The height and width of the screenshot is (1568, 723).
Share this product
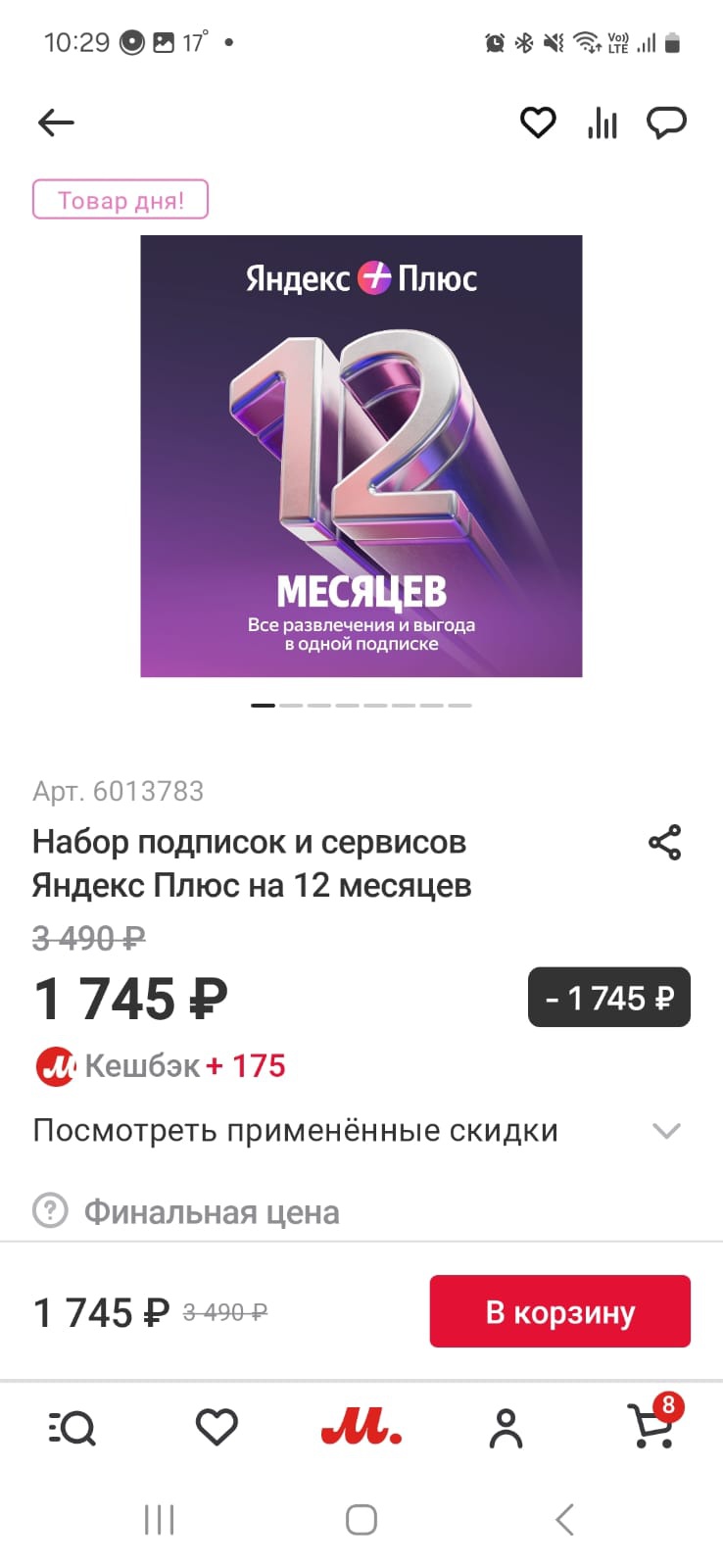pos(664,843)
